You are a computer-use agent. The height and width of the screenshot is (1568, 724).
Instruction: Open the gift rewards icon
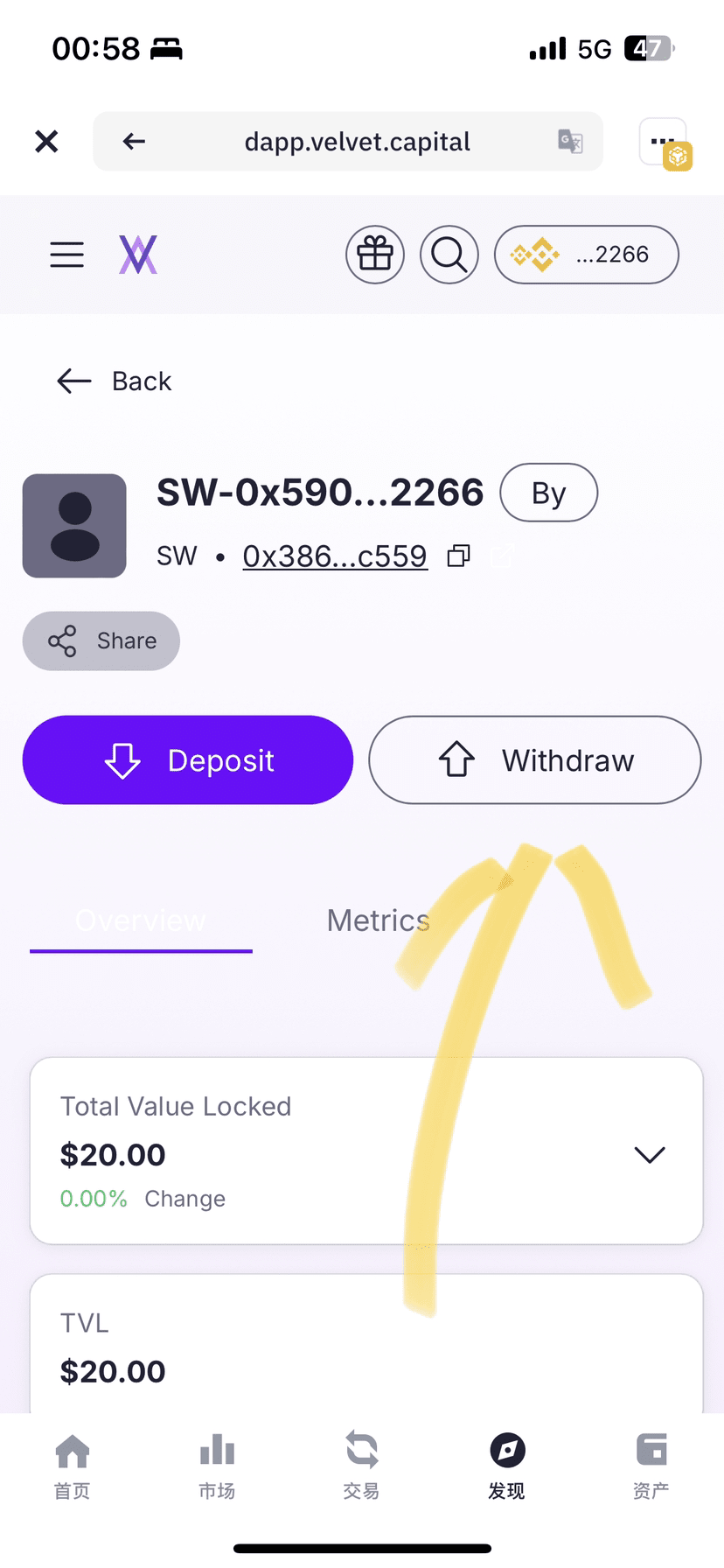pyautogui.click(x=375, y=255)
